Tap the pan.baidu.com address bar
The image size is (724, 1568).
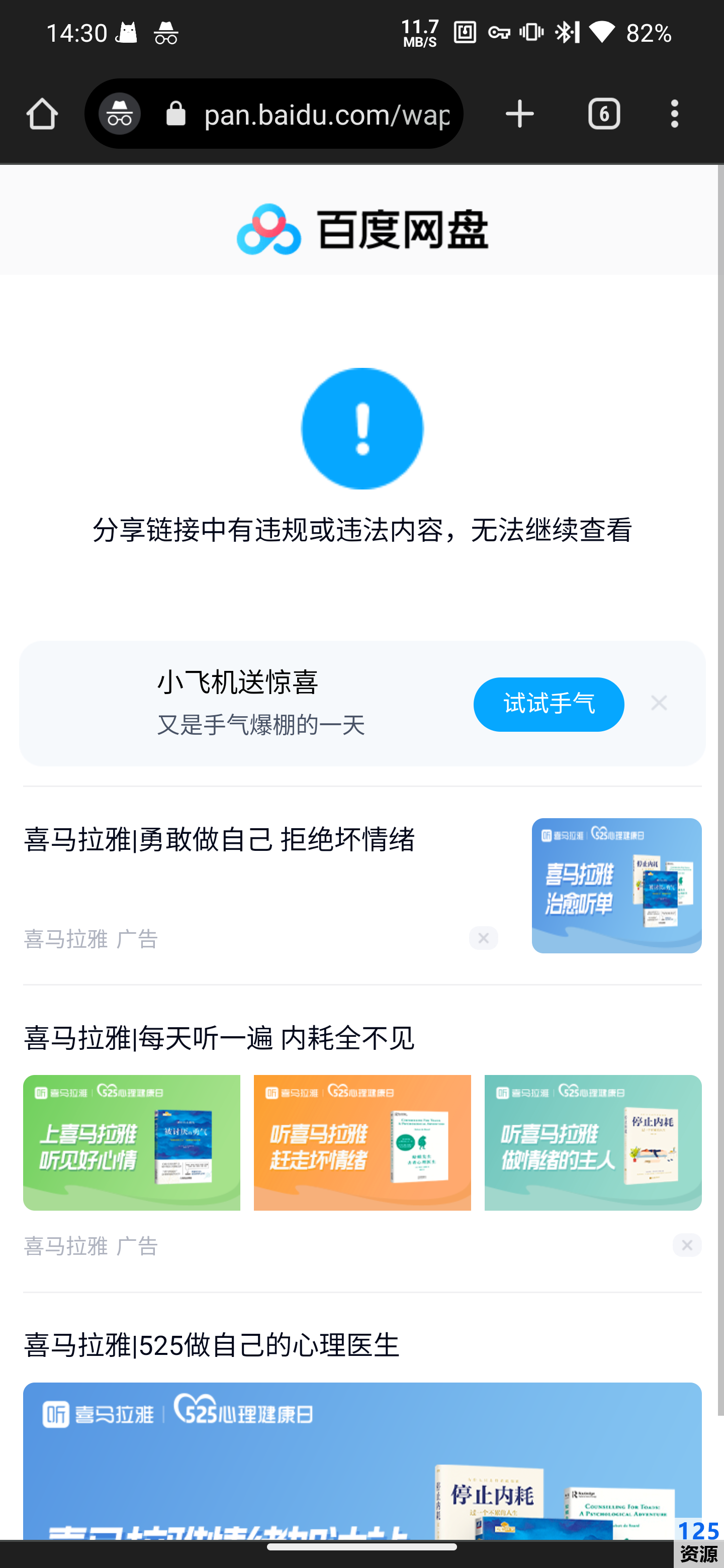[326, 114]
